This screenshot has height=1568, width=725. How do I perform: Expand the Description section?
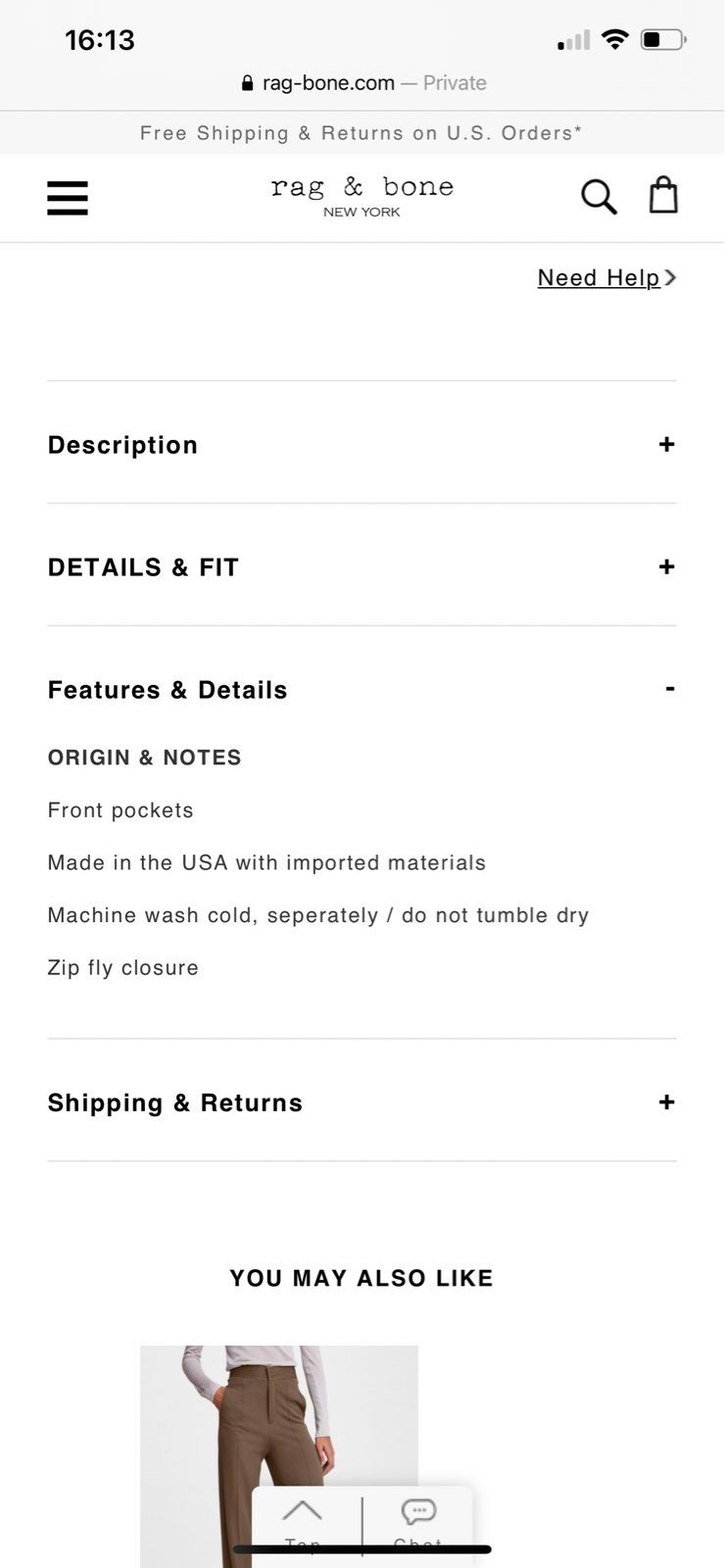click(x=362, y=444)
